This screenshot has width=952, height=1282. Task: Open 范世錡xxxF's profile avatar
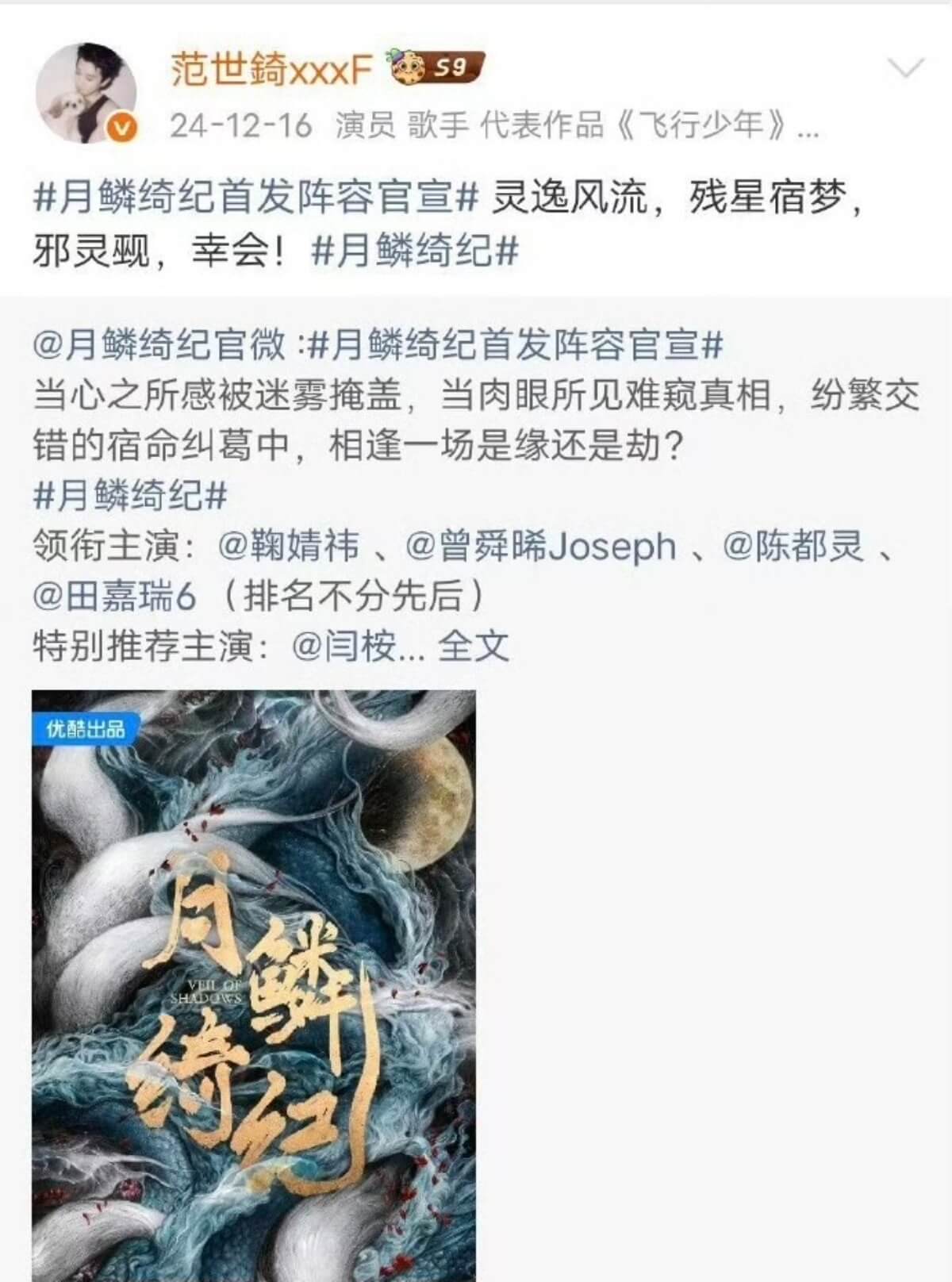point(86,92)
